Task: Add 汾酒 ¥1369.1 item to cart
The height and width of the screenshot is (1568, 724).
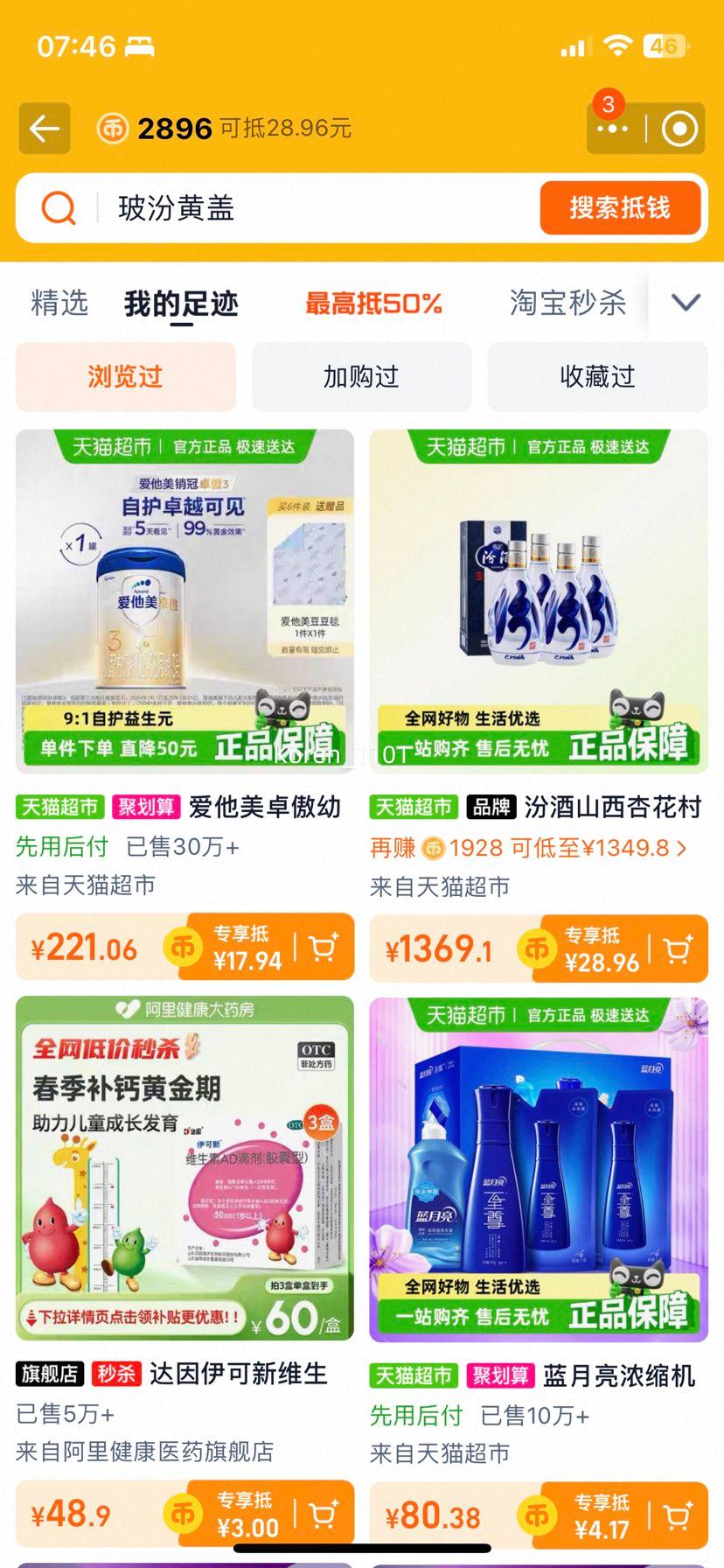Action: tap(678, 950)
